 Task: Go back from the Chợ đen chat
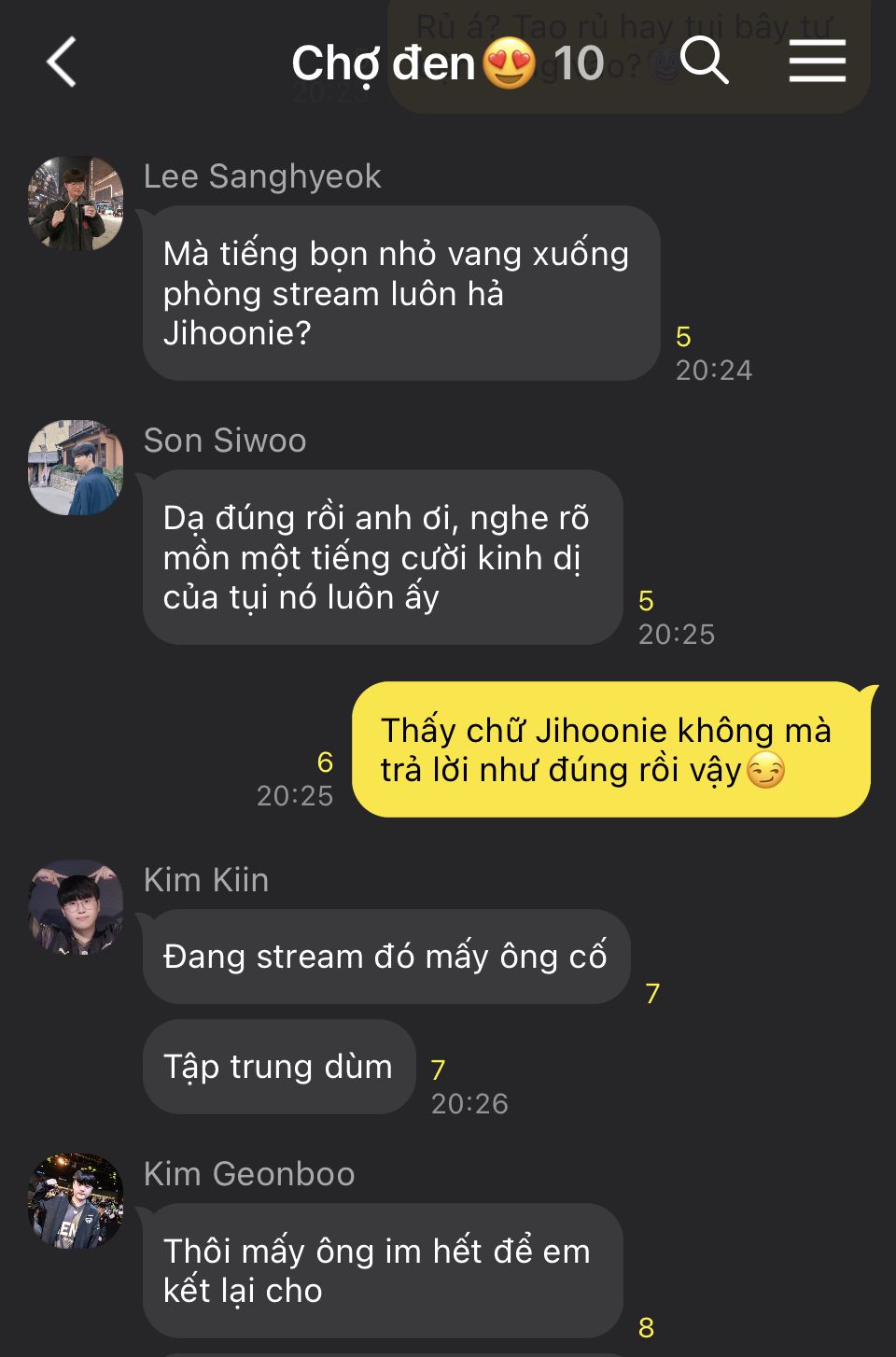click(x=62, y=63)
